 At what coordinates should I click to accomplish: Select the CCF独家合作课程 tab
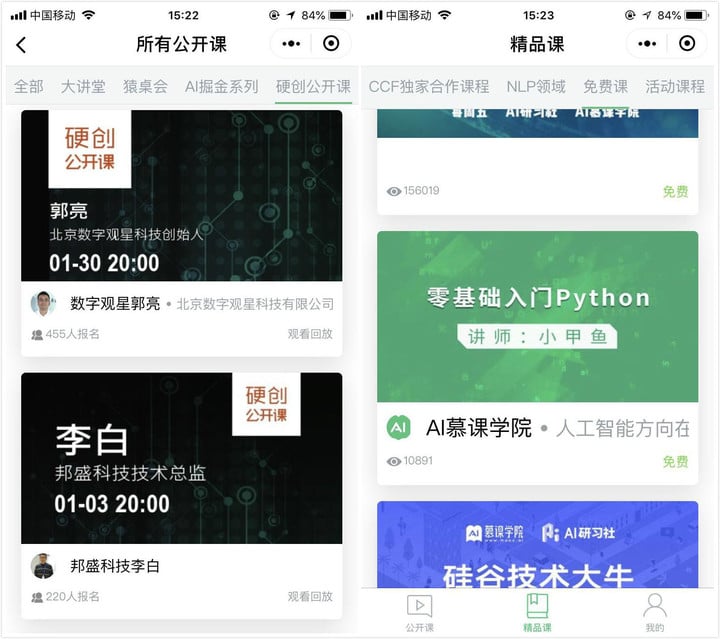(x=429, y=86)
